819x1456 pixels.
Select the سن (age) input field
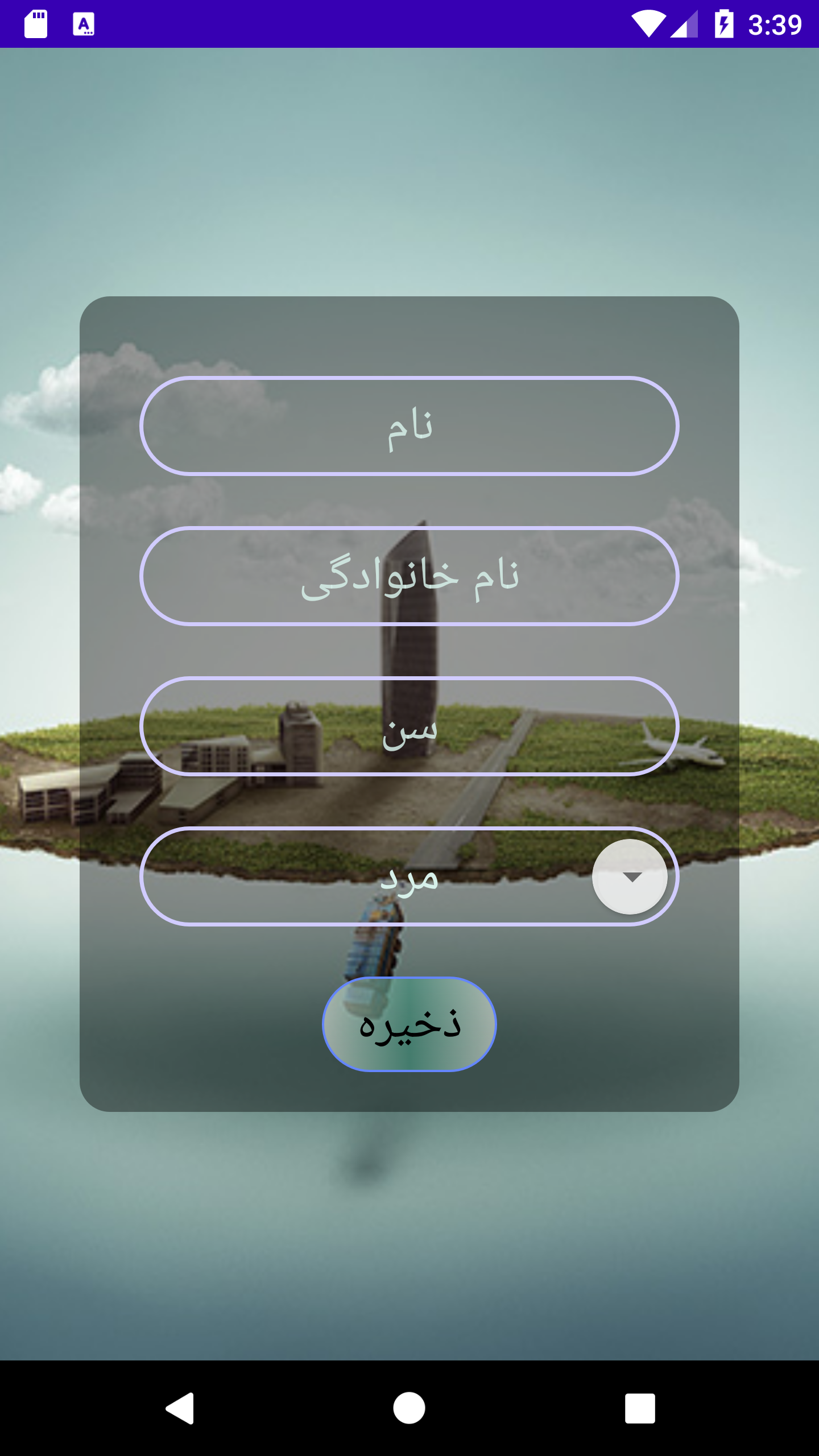409,726
